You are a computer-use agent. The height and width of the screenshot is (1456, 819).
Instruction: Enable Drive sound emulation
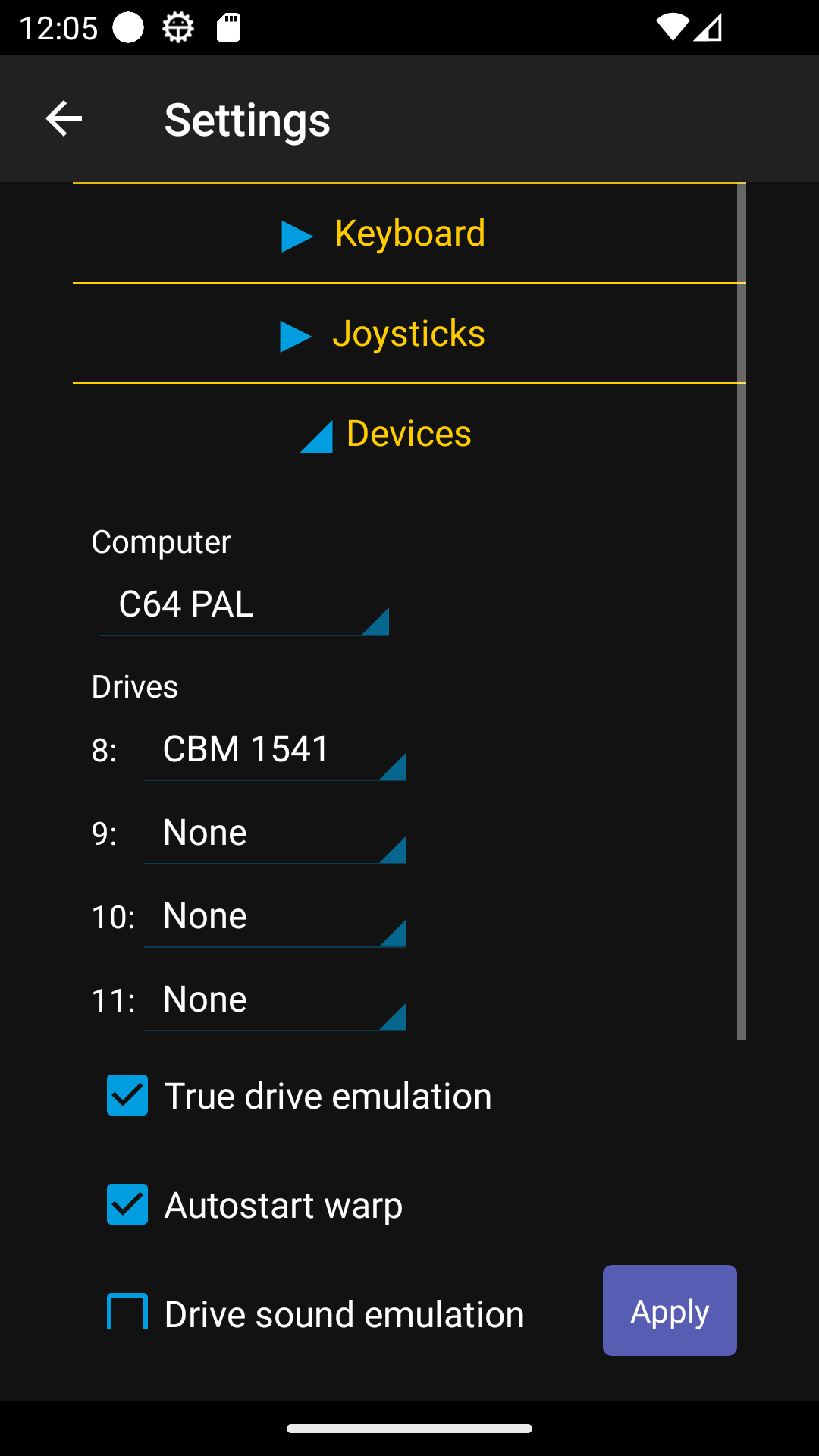(127, 1312)
